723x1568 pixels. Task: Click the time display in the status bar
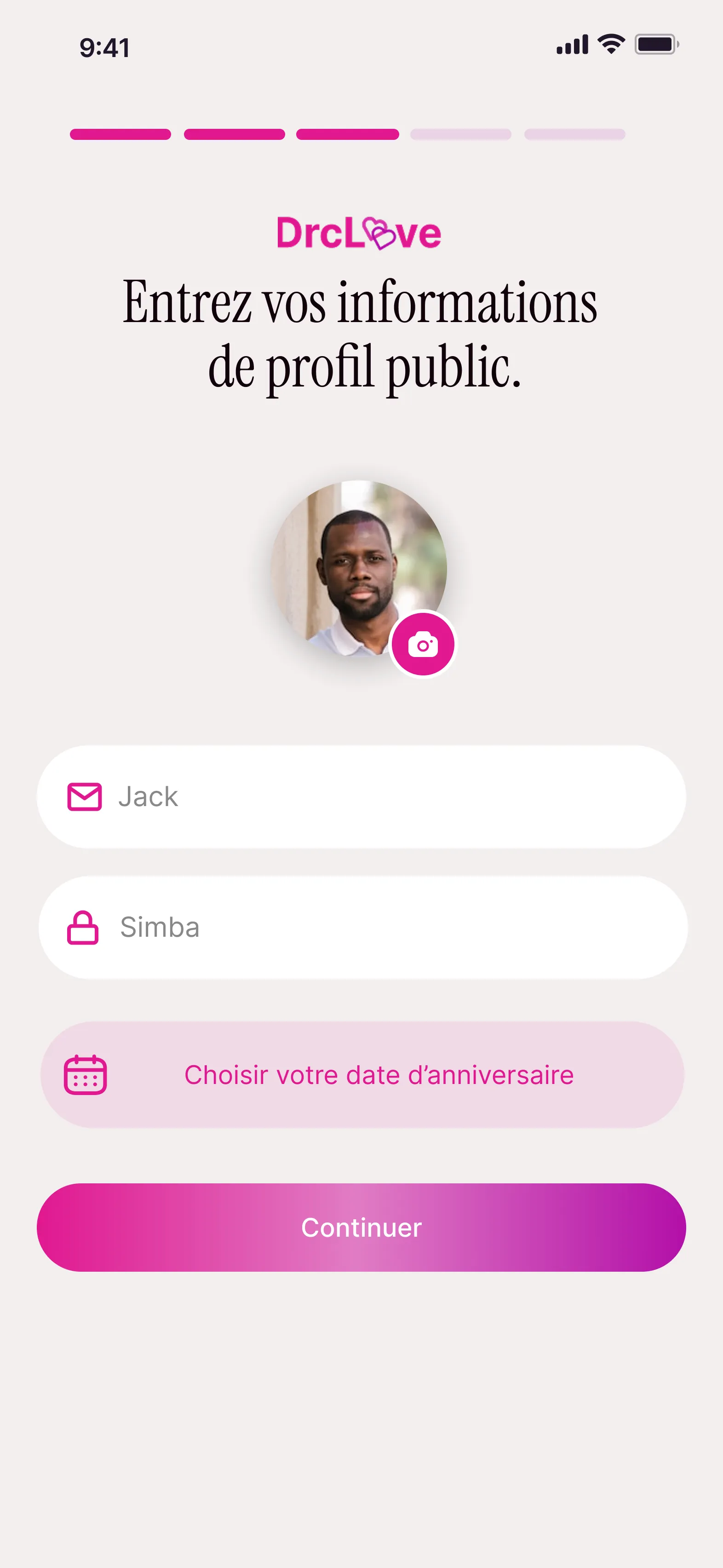(105, 46)
